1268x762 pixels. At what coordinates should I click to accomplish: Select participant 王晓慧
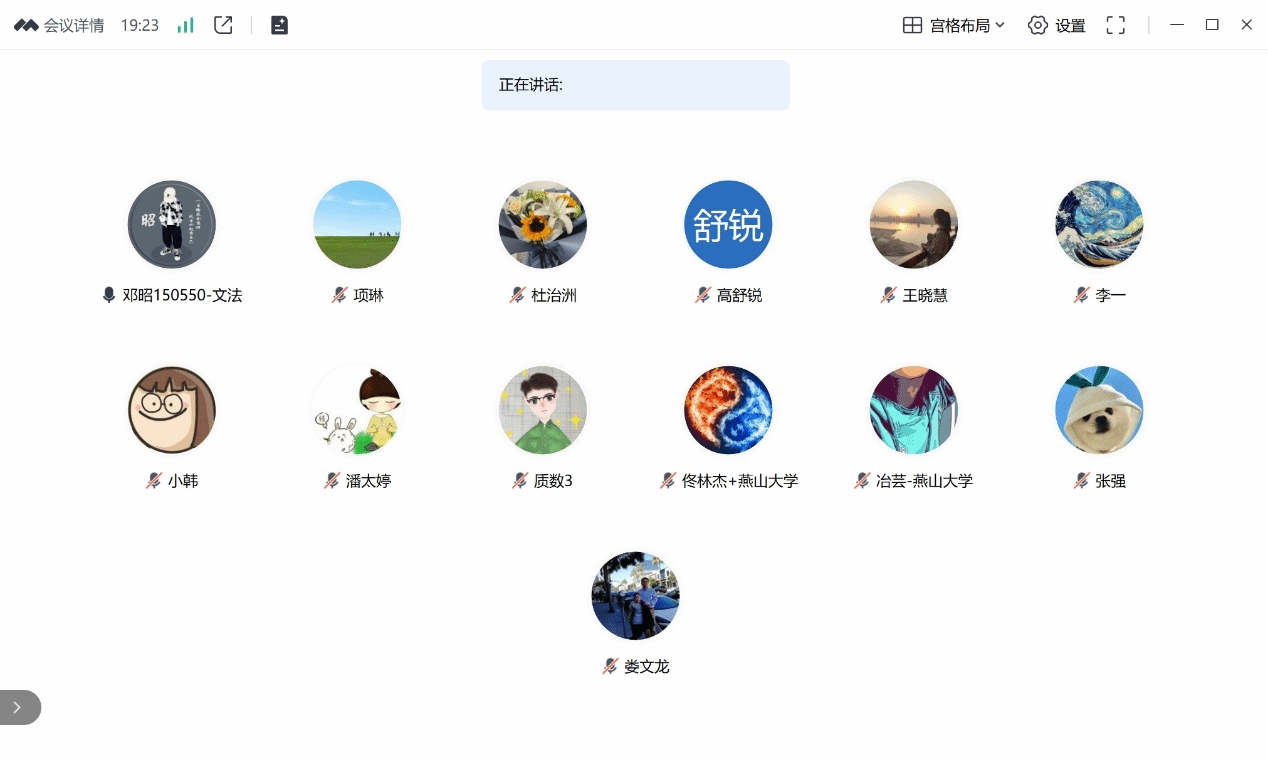point(914,225)
